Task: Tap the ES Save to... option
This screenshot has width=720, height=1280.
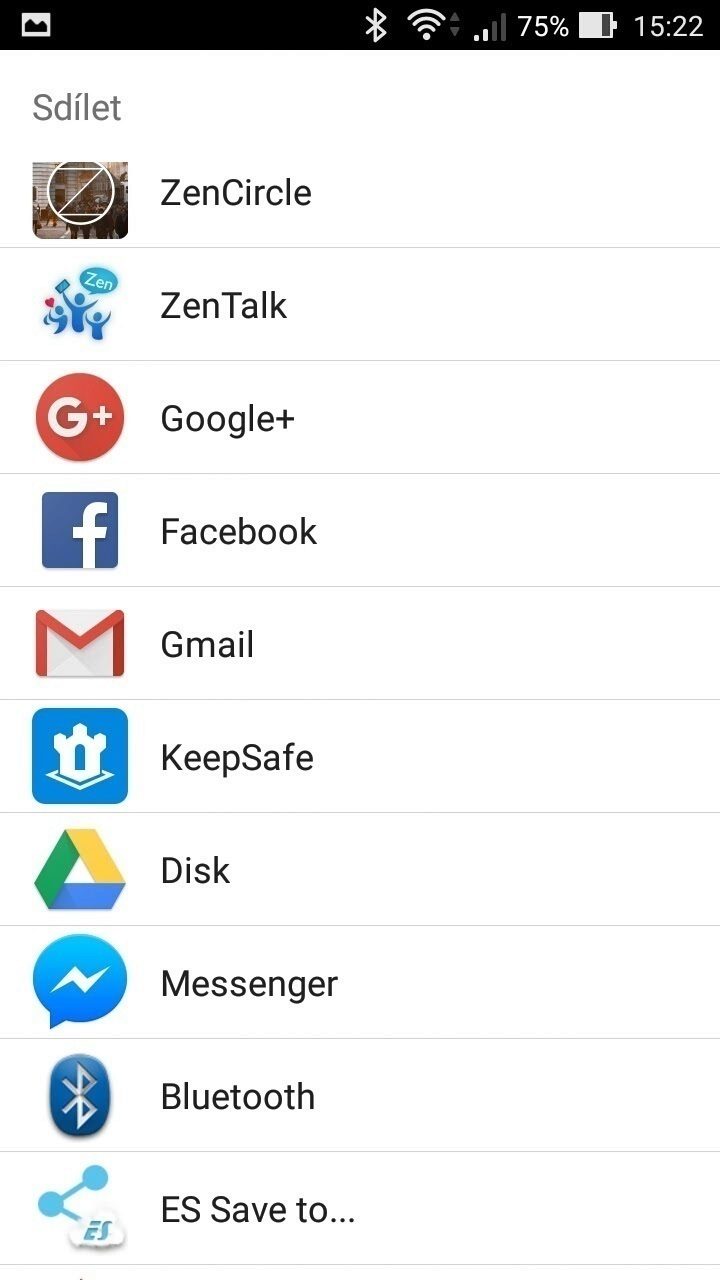Action: (x=360, y=1209)
